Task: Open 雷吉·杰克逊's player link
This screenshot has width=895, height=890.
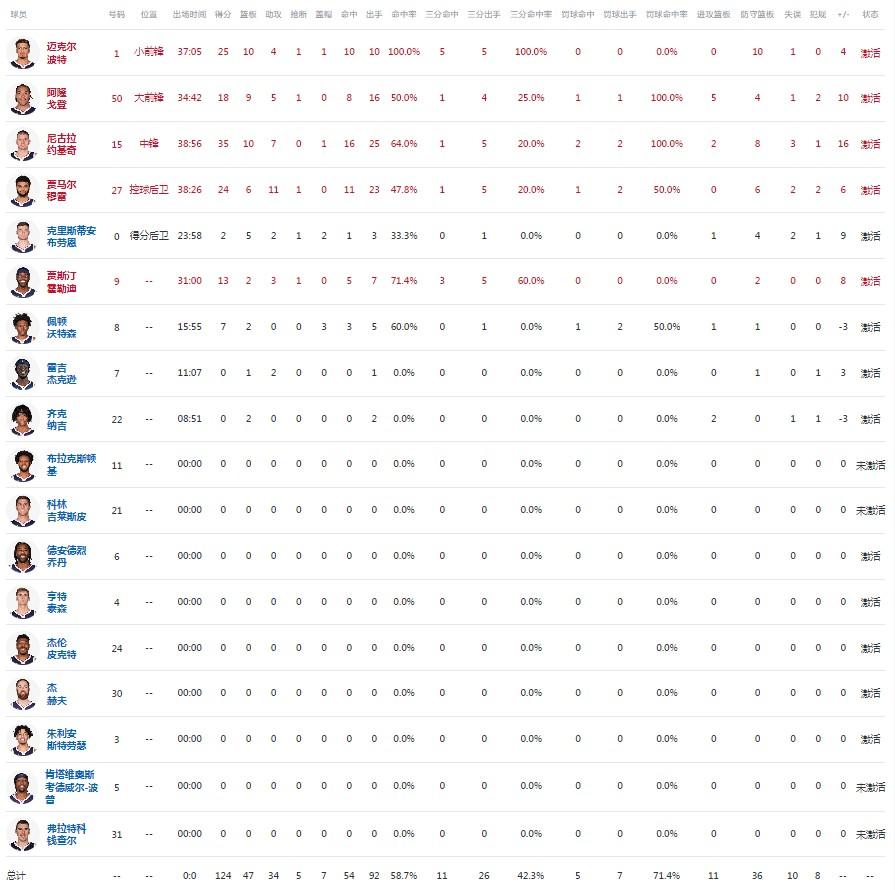Action: click(61, 373)
